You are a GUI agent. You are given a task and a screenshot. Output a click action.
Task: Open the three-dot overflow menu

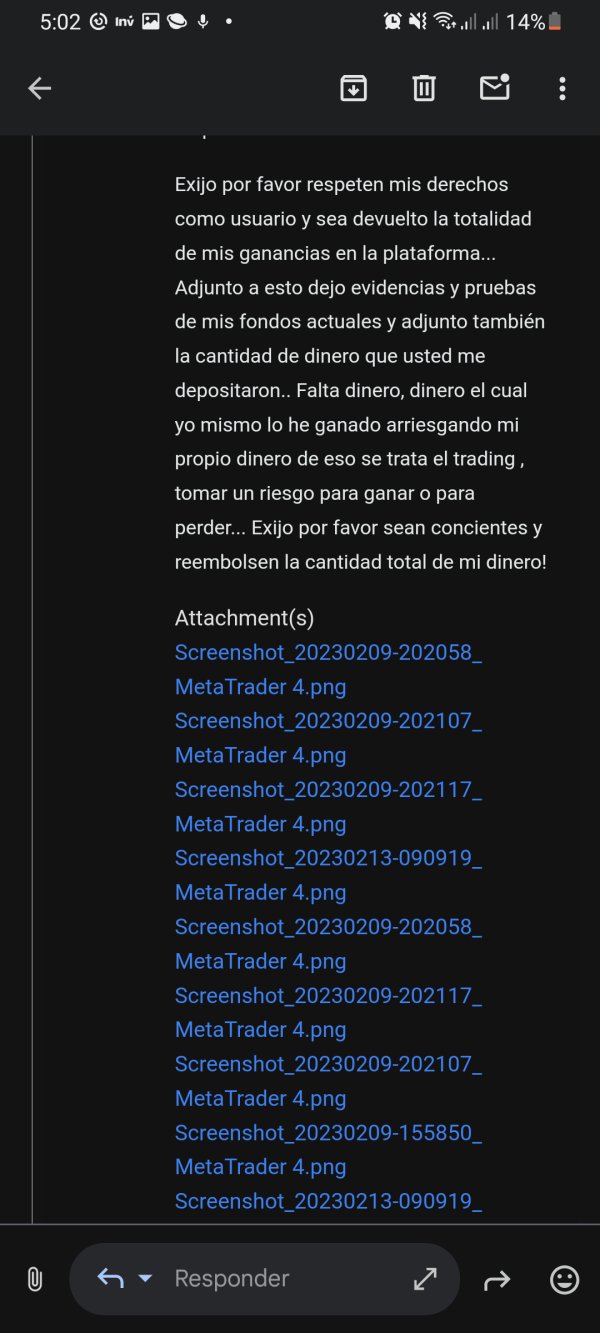(x=562, y=88)
